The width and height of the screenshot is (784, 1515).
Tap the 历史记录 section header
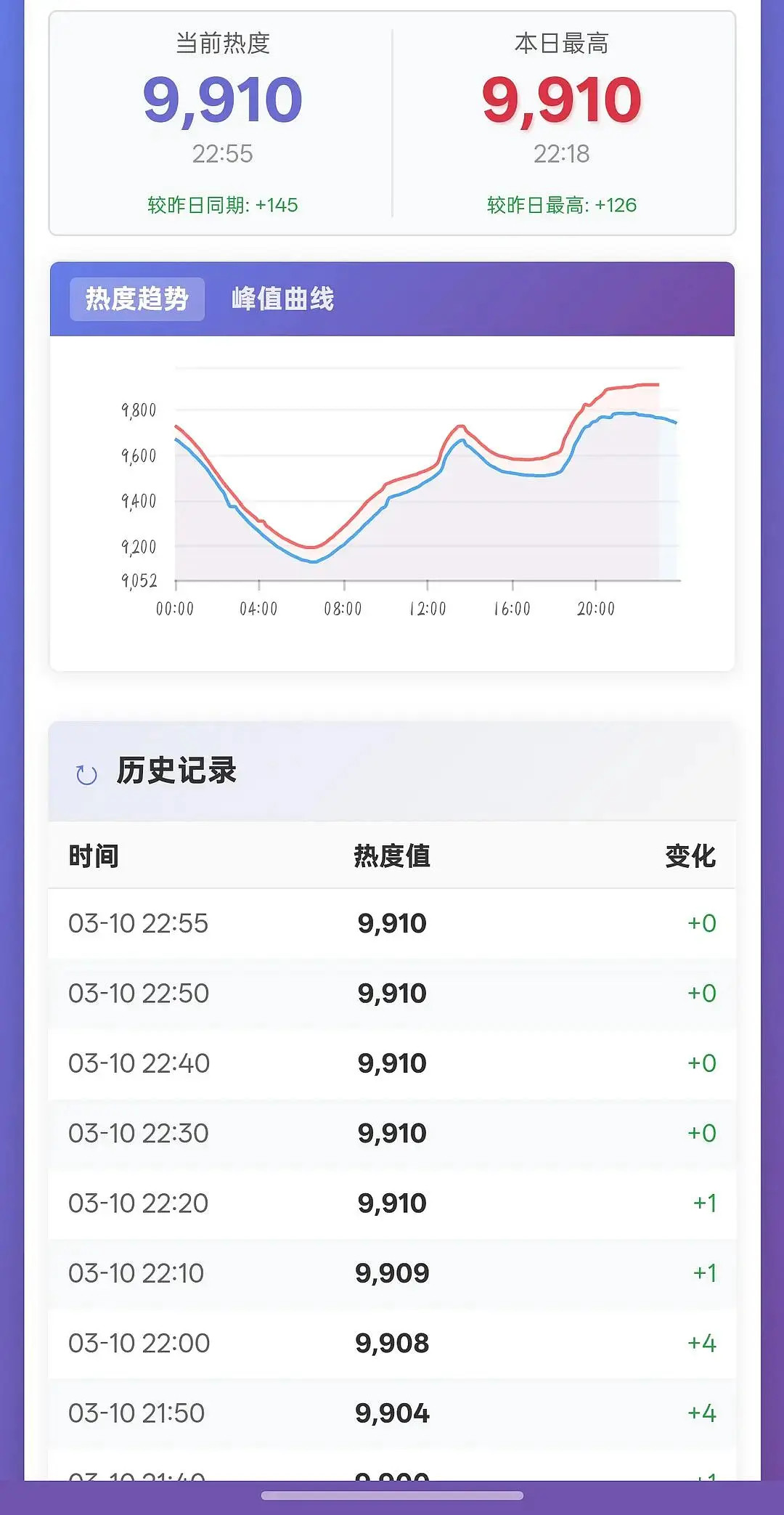[176, 772]
